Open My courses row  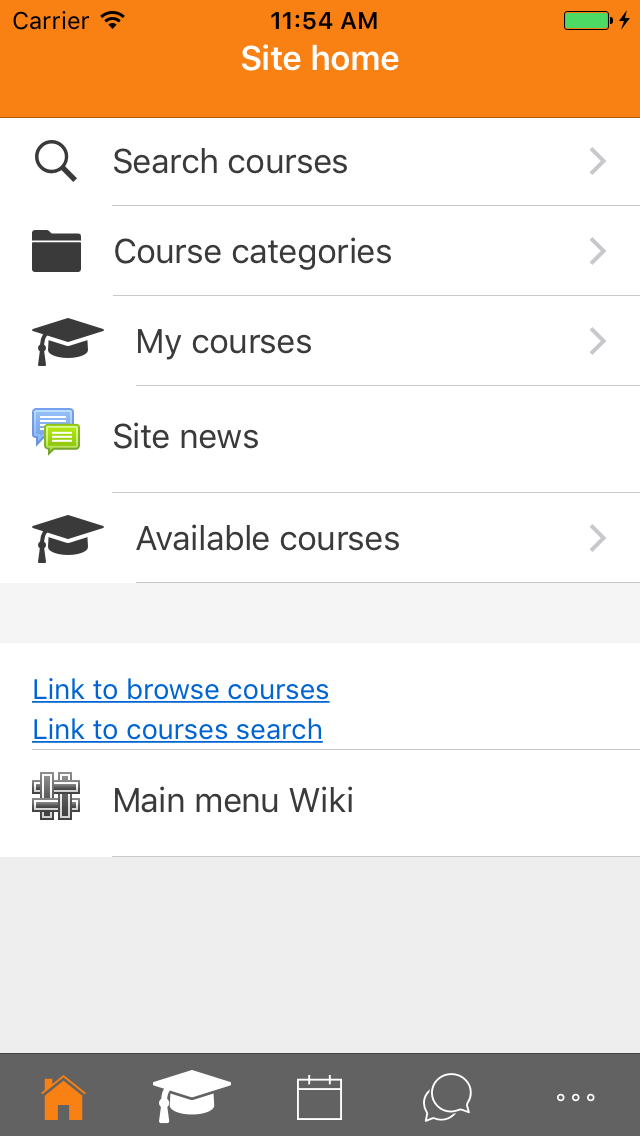tap(320, 341)
